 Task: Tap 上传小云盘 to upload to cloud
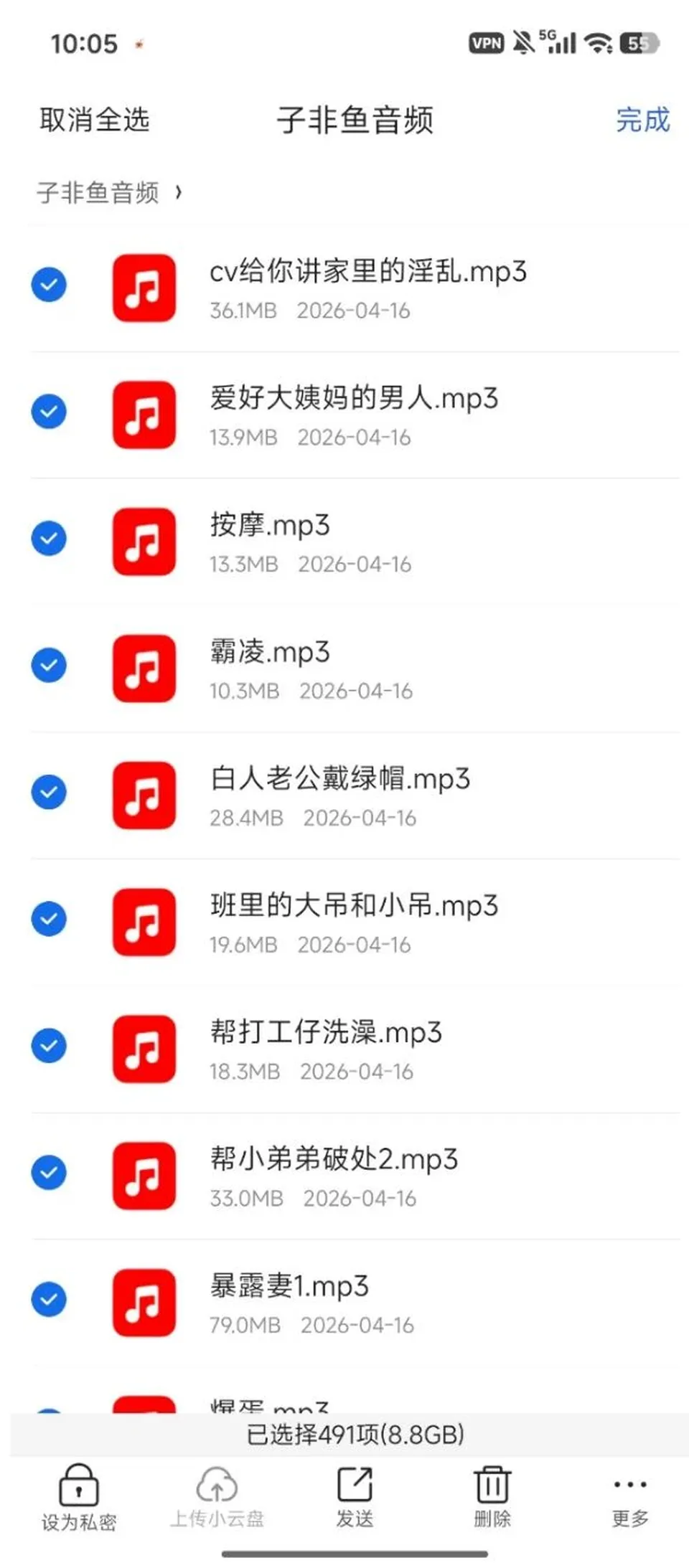(x=217, y=1498)
